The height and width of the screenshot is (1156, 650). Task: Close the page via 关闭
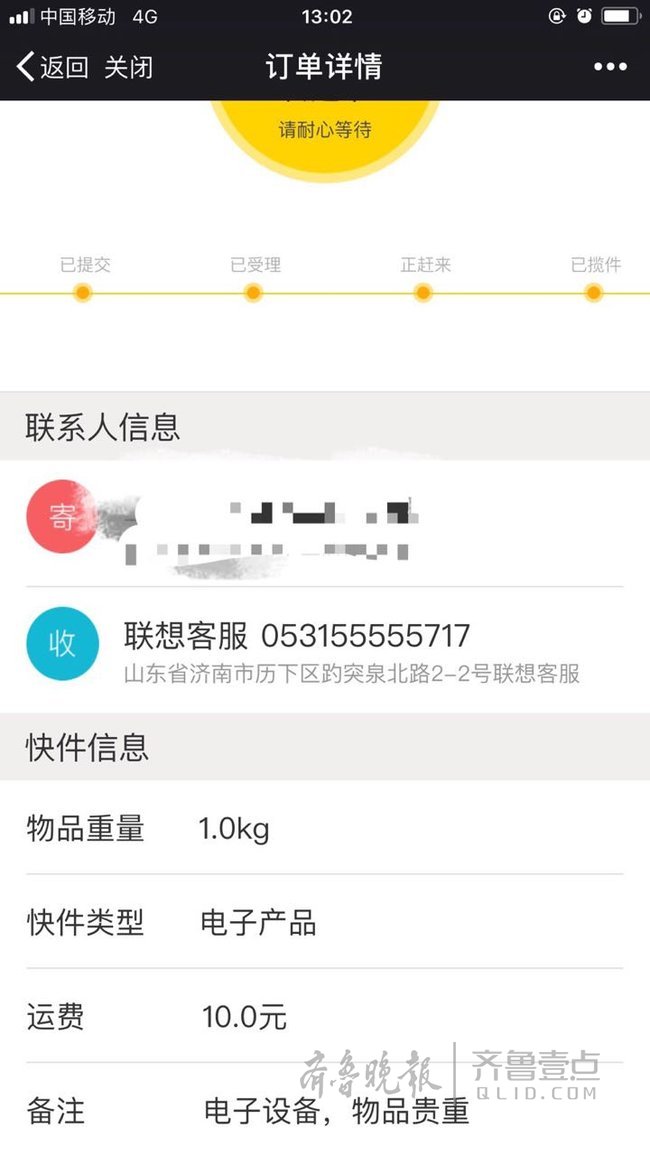coord(128,67)
